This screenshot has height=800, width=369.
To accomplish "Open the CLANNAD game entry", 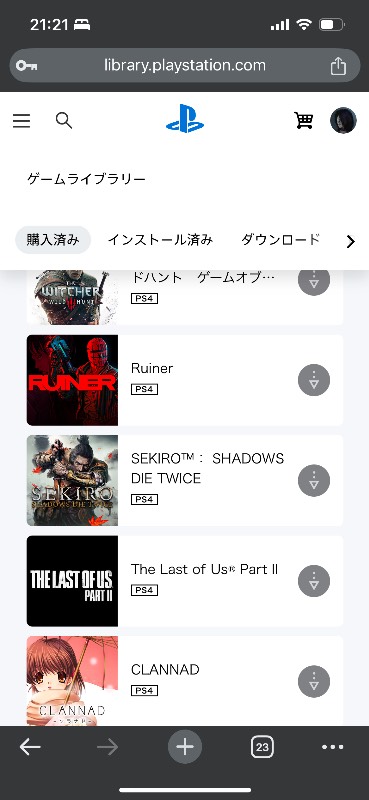I will tap(185, 681).
